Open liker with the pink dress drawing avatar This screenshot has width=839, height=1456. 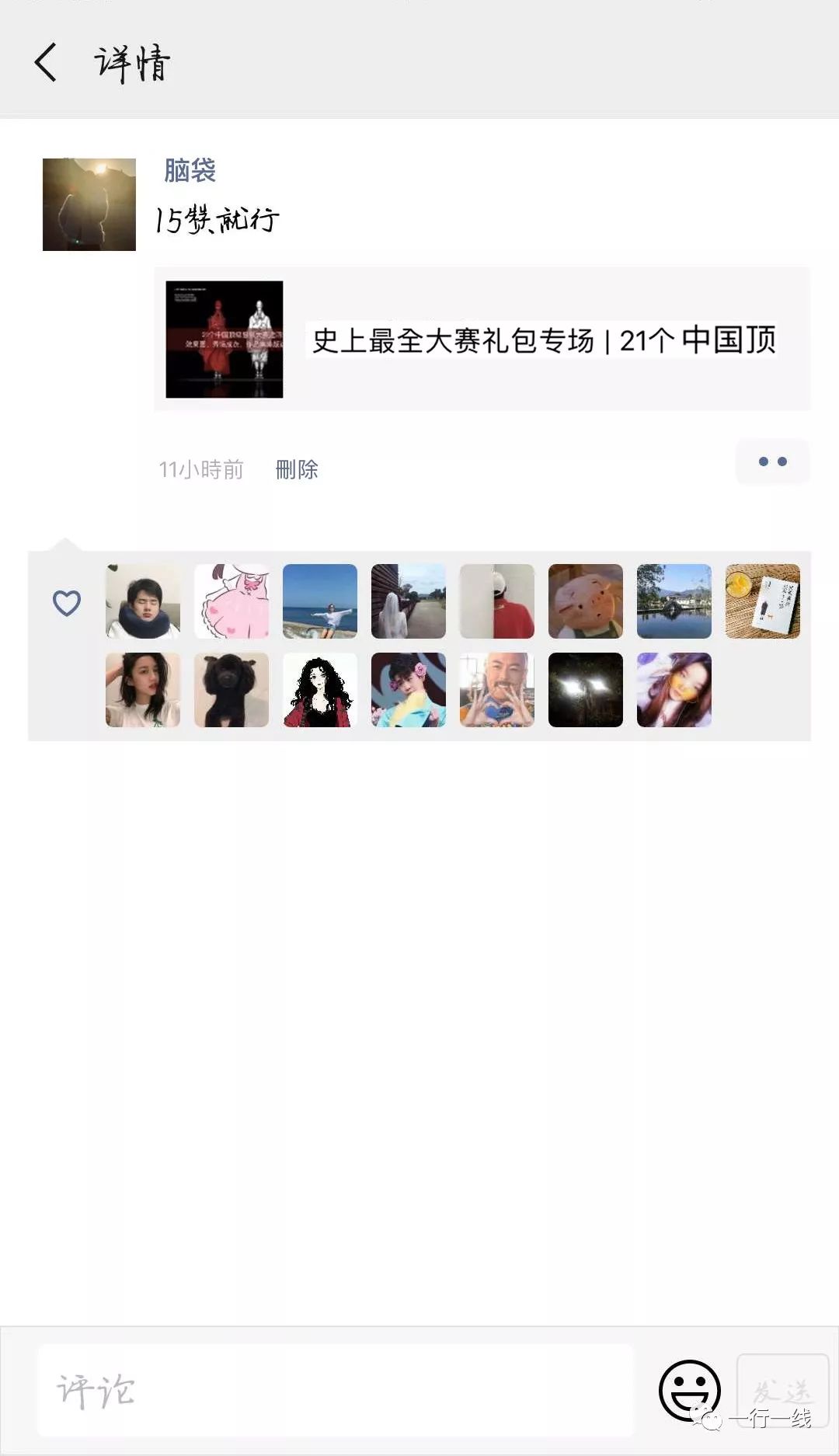click(232, 601)
